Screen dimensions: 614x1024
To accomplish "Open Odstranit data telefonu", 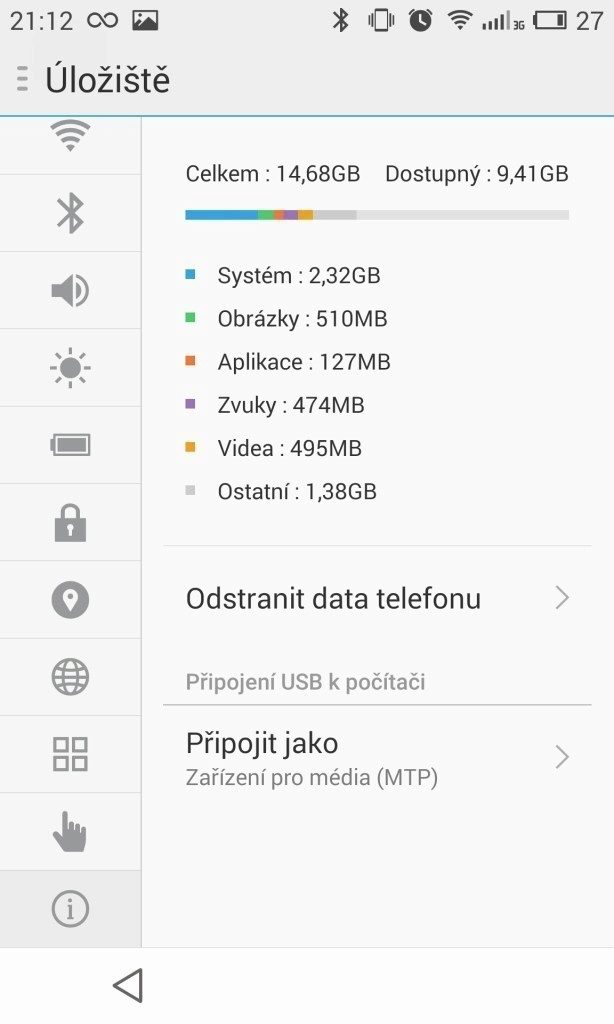I will tap(378, 598).
